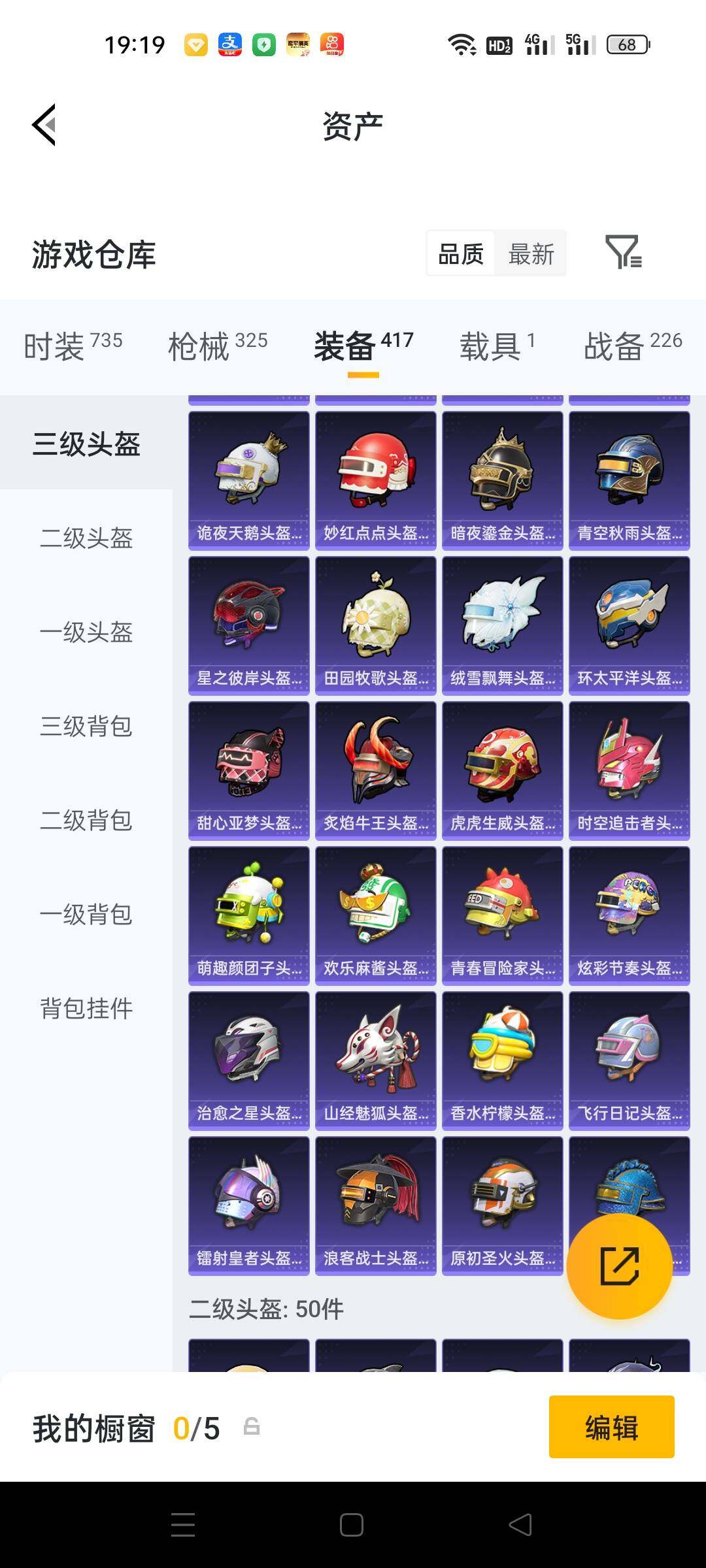
Task: Switch sorting to 最新
Action: (x=531, y=253)
